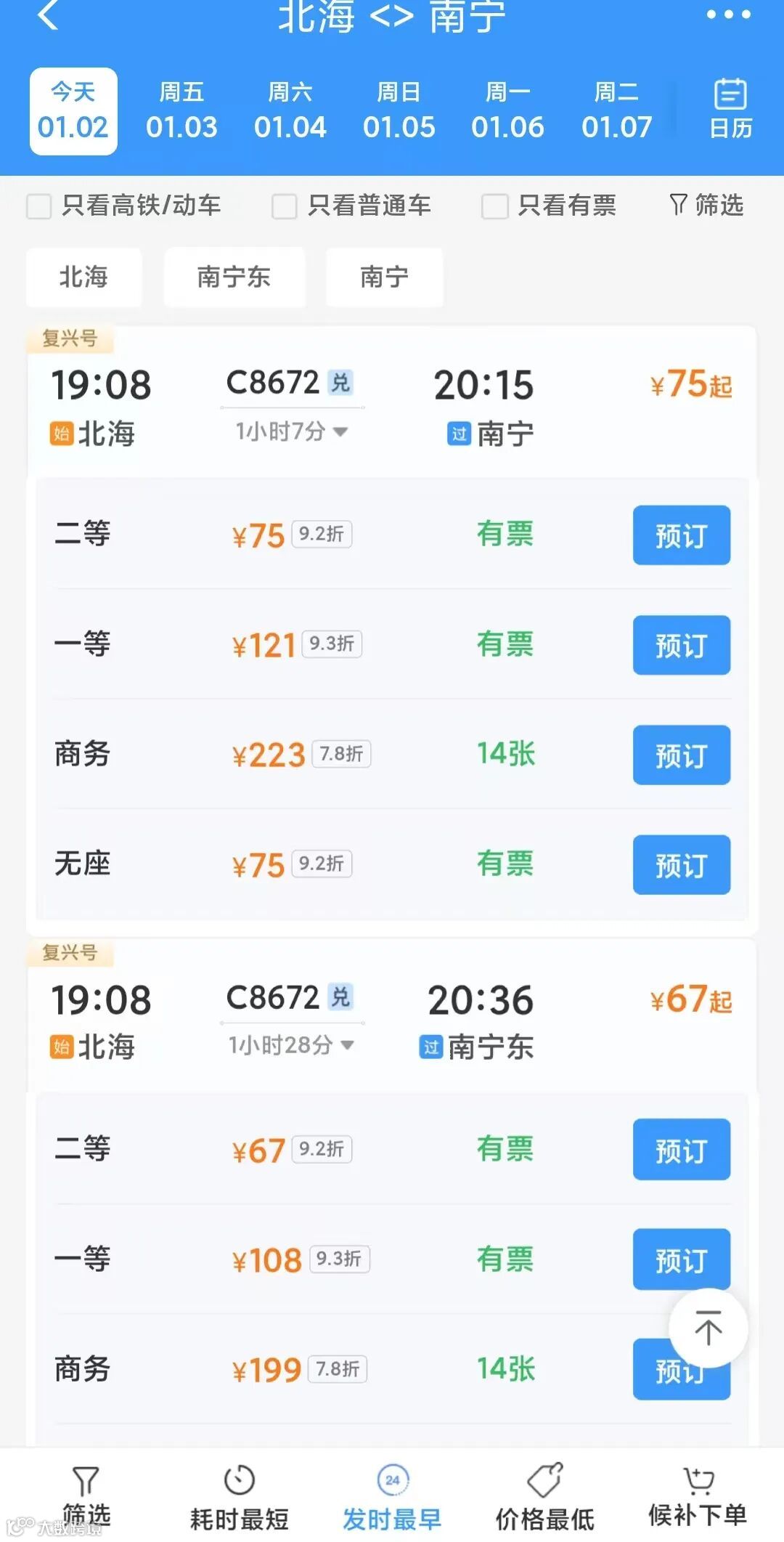
Task: Select the 北海 station chip
Action: [83, 277]
